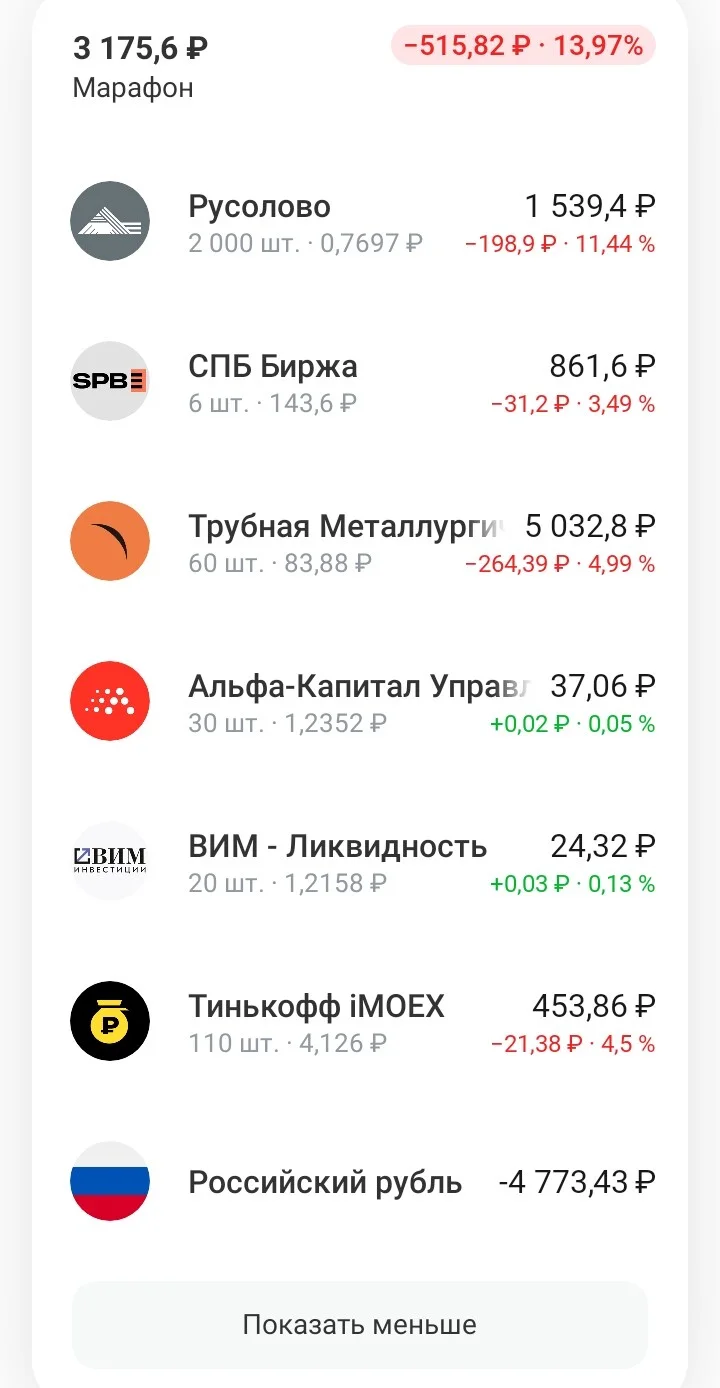The image size is (720, 1388).
Task: Open the Марафон portfolio header
Action: tap(360, 66)
